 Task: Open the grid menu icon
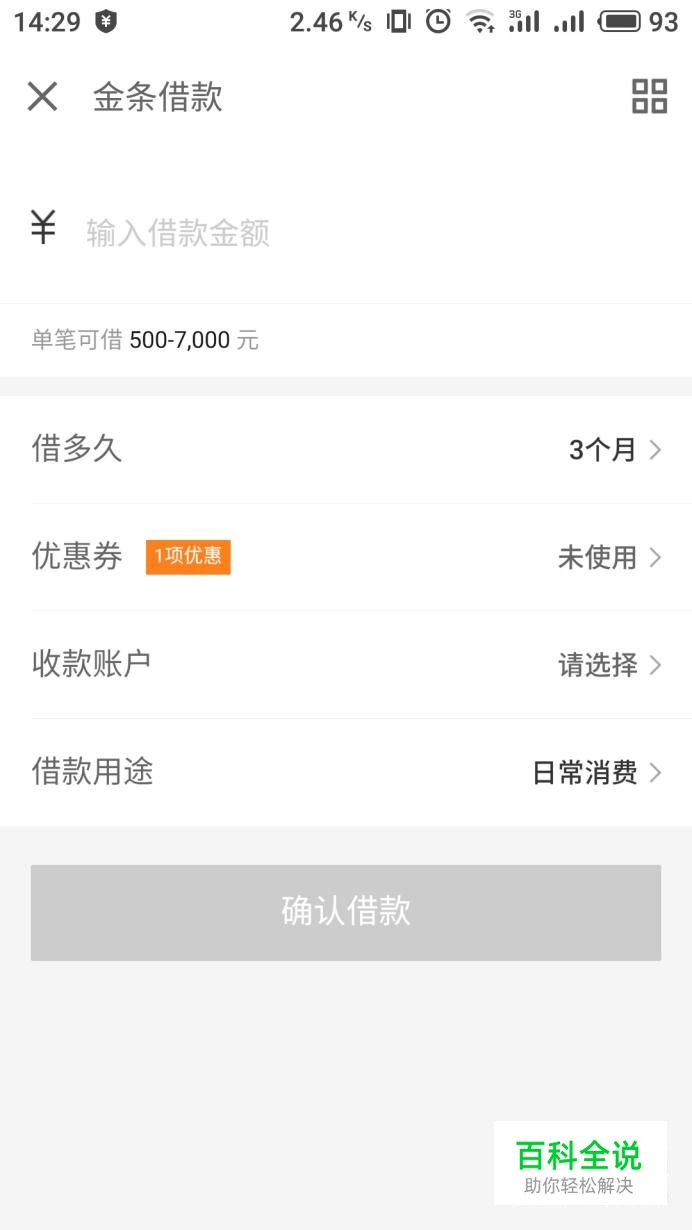pos(649,97)
